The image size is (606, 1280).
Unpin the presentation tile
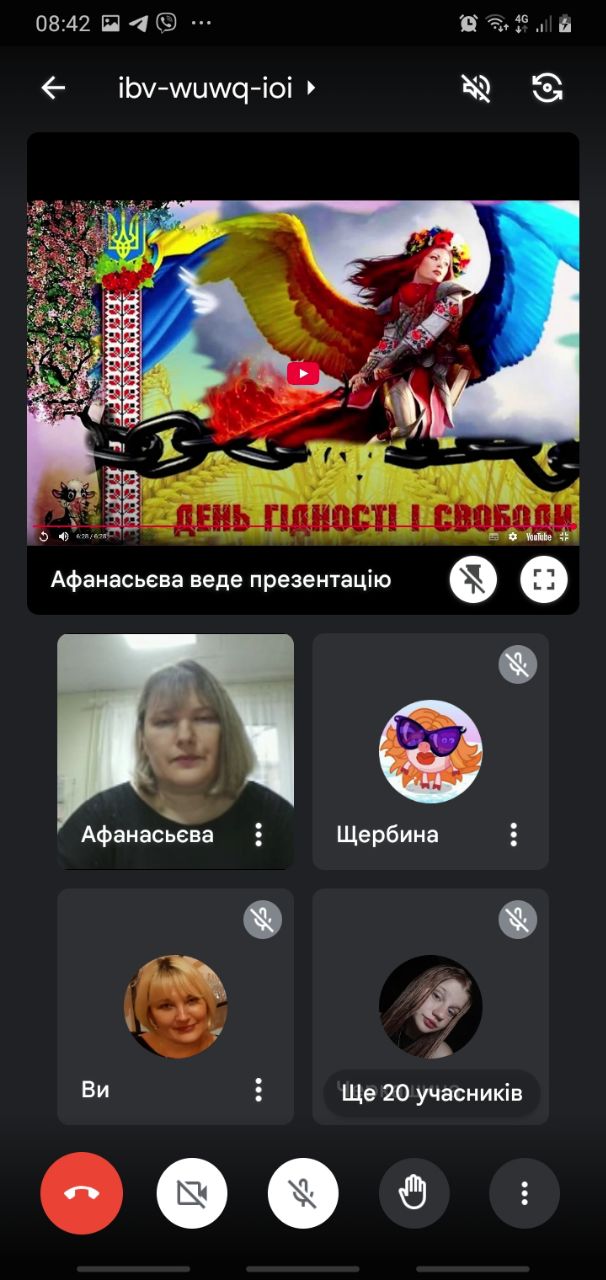(473, 580)
